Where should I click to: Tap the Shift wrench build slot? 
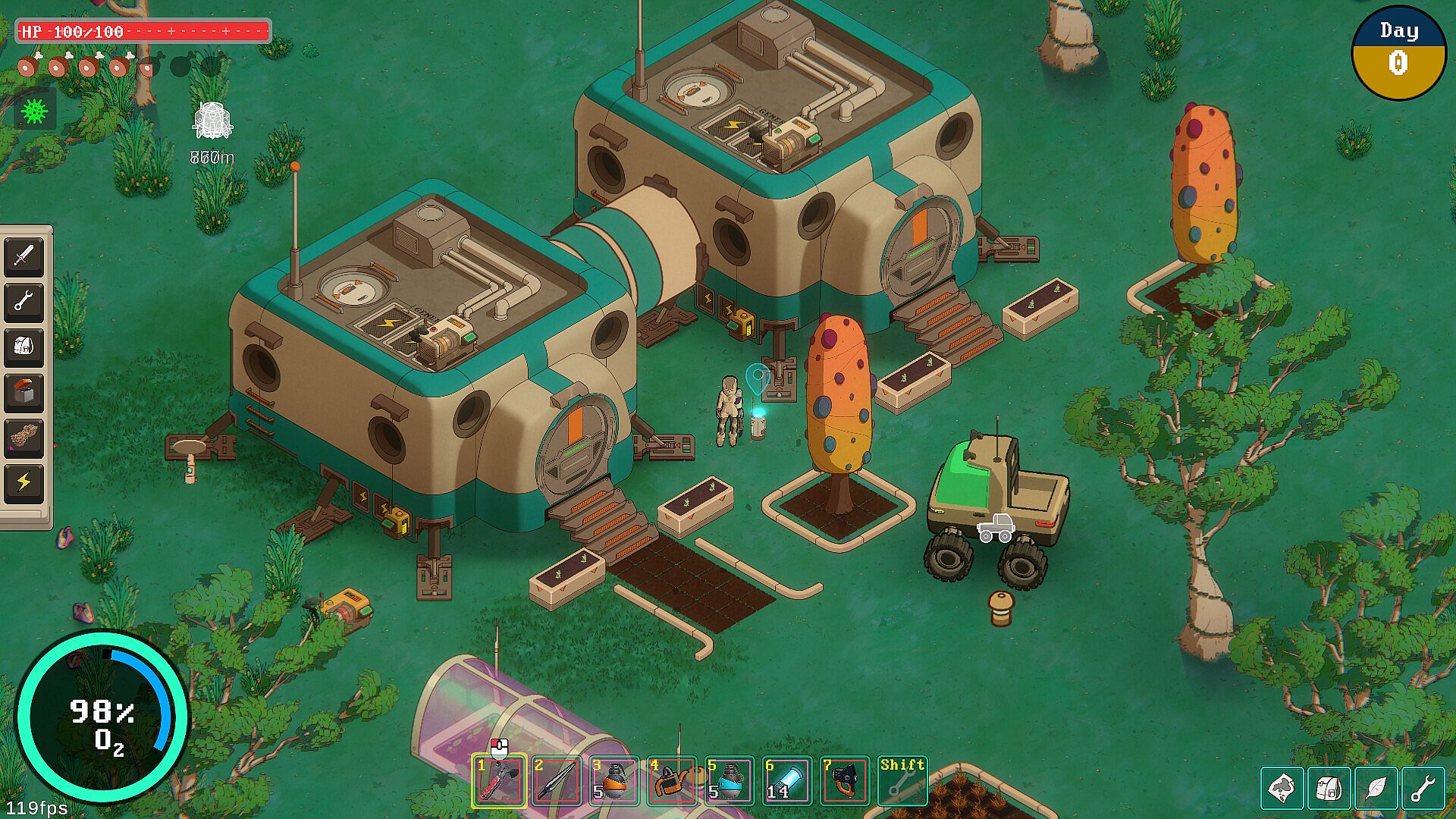[902, 781]
